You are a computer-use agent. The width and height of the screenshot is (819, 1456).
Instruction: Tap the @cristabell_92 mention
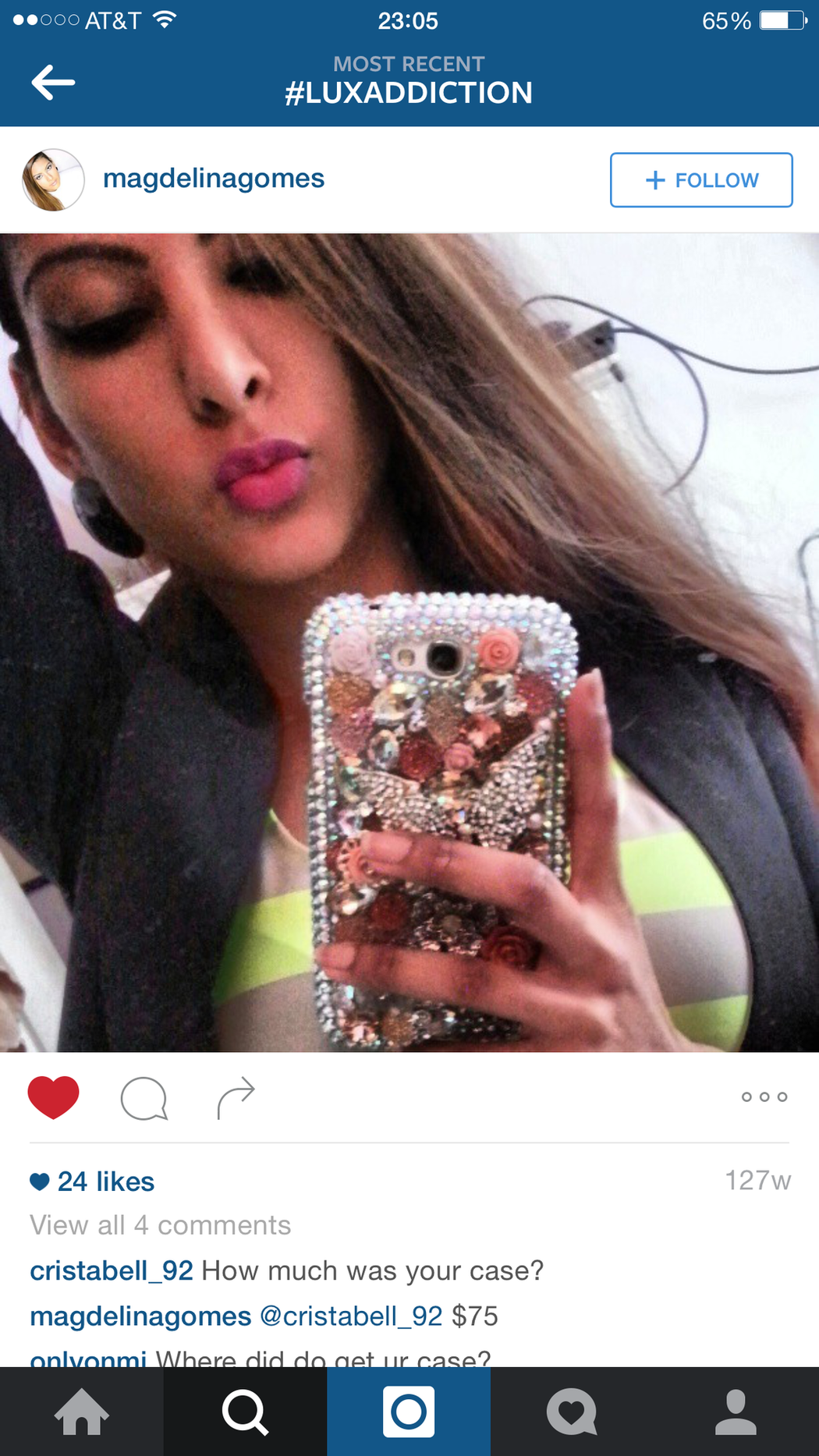[x=351, y=1316]
